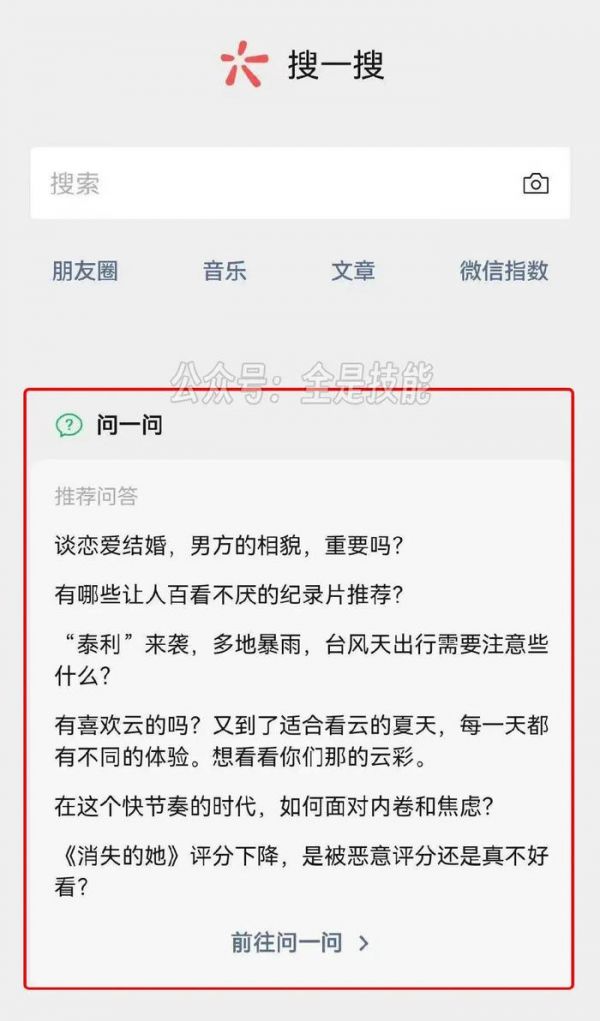This screenshot has height=1021, width=600.
Task: Open the 《消失的她》评分下降 question
Action: (300, 870)
